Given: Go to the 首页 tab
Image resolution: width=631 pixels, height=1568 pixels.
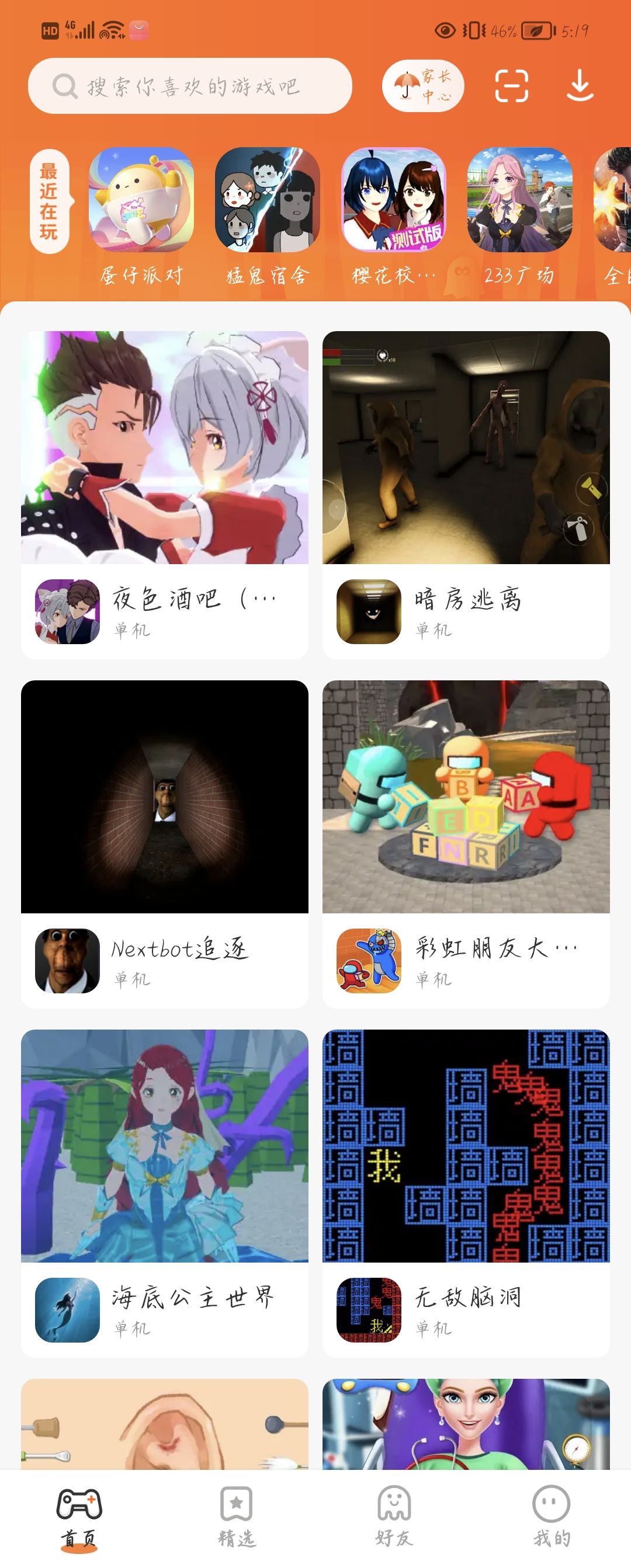Looking at the screenshot, I should pos(79,1515).
